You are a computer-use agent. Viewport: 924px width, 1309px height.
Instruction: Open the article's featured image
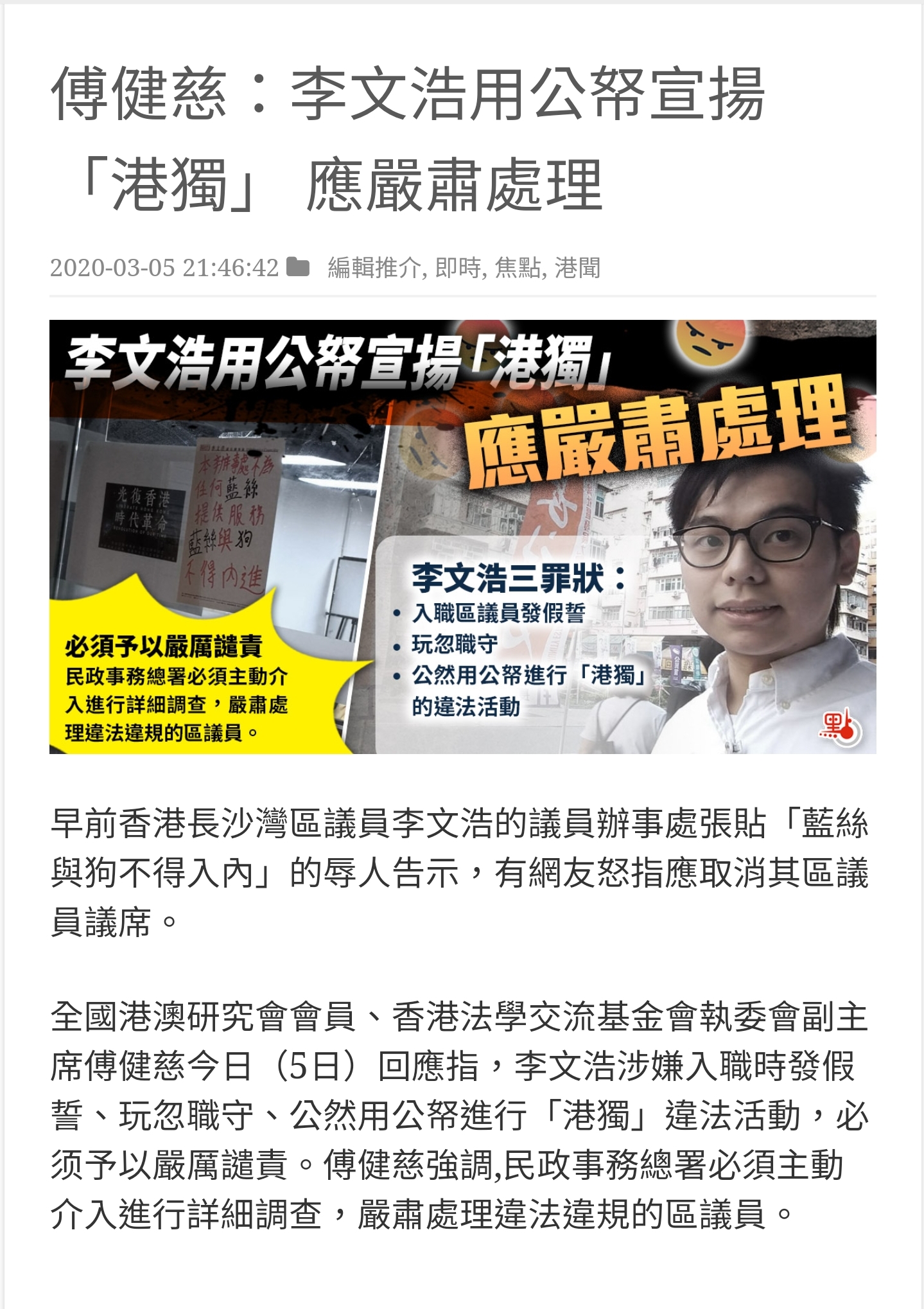(x=462, y=536)
